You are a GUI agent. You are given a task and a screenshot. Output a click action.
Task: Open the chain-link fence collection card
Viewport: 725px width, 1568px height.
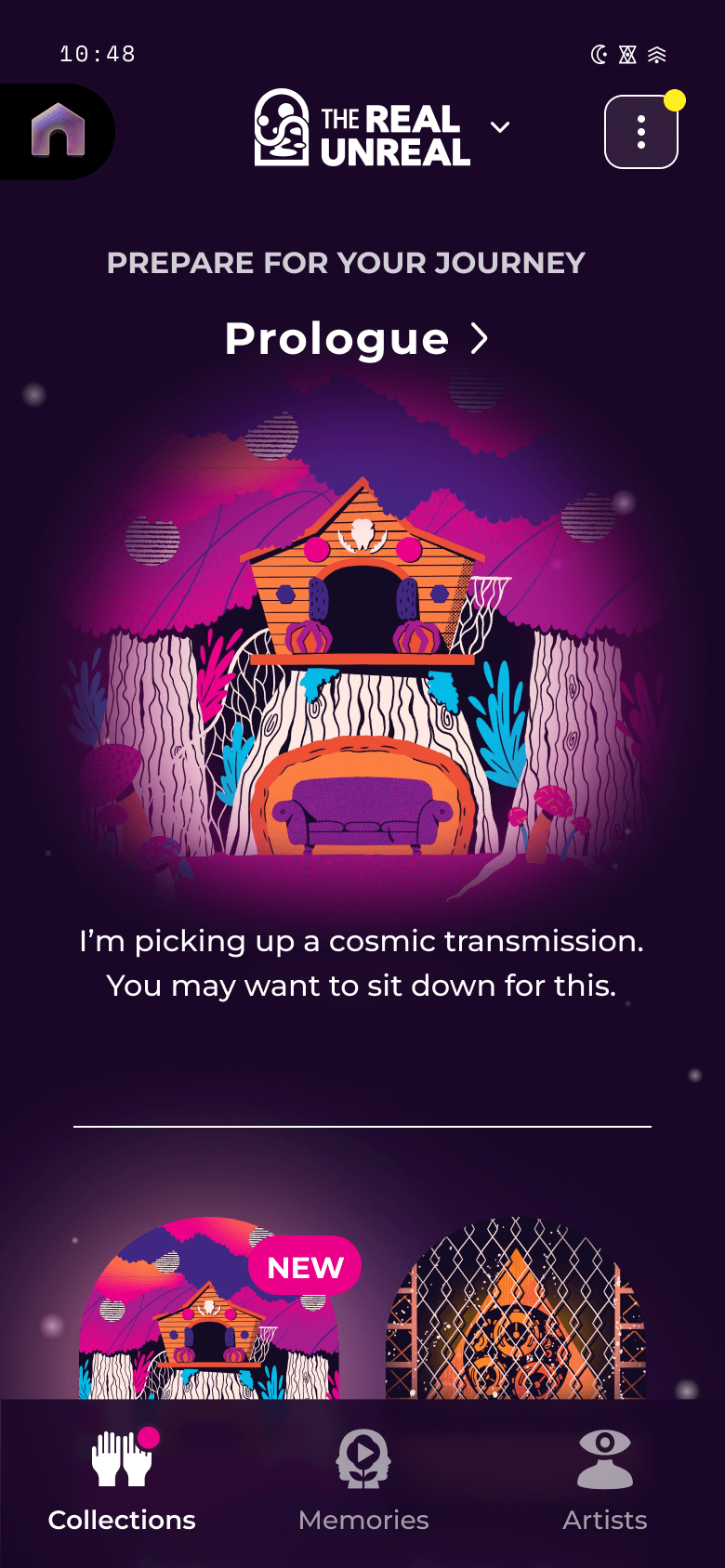[515, 1314]
